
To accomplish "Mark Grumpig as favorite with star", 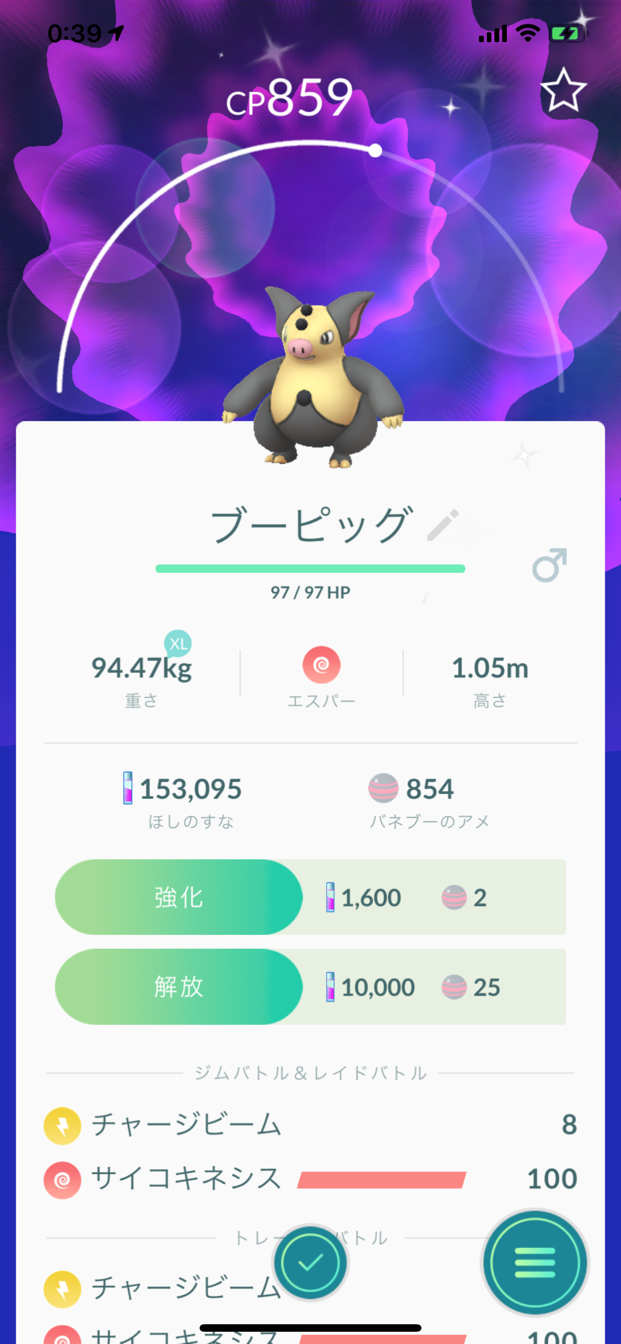I will (x=563, y=92).
